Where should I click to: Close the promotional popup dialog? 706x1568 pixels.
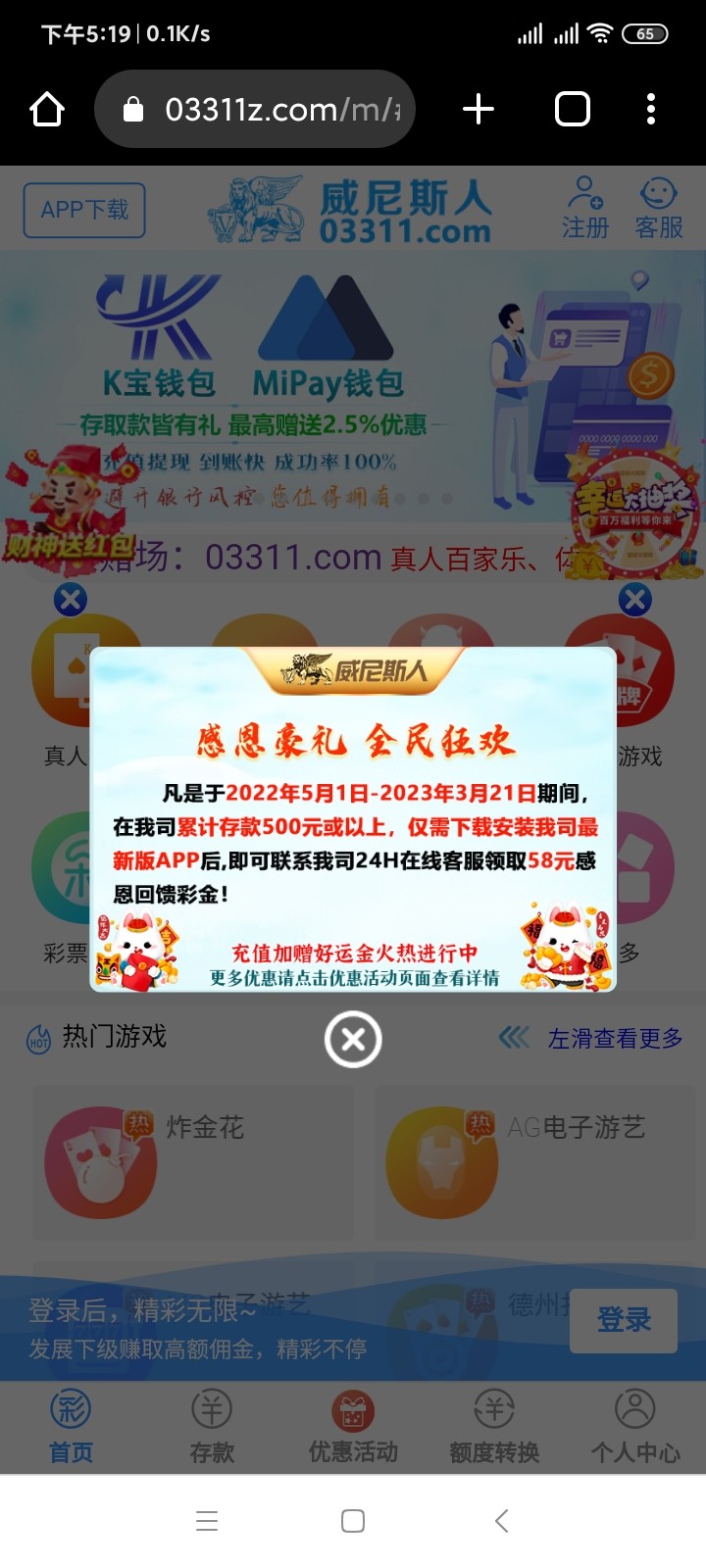click(x=353, y=1040)
